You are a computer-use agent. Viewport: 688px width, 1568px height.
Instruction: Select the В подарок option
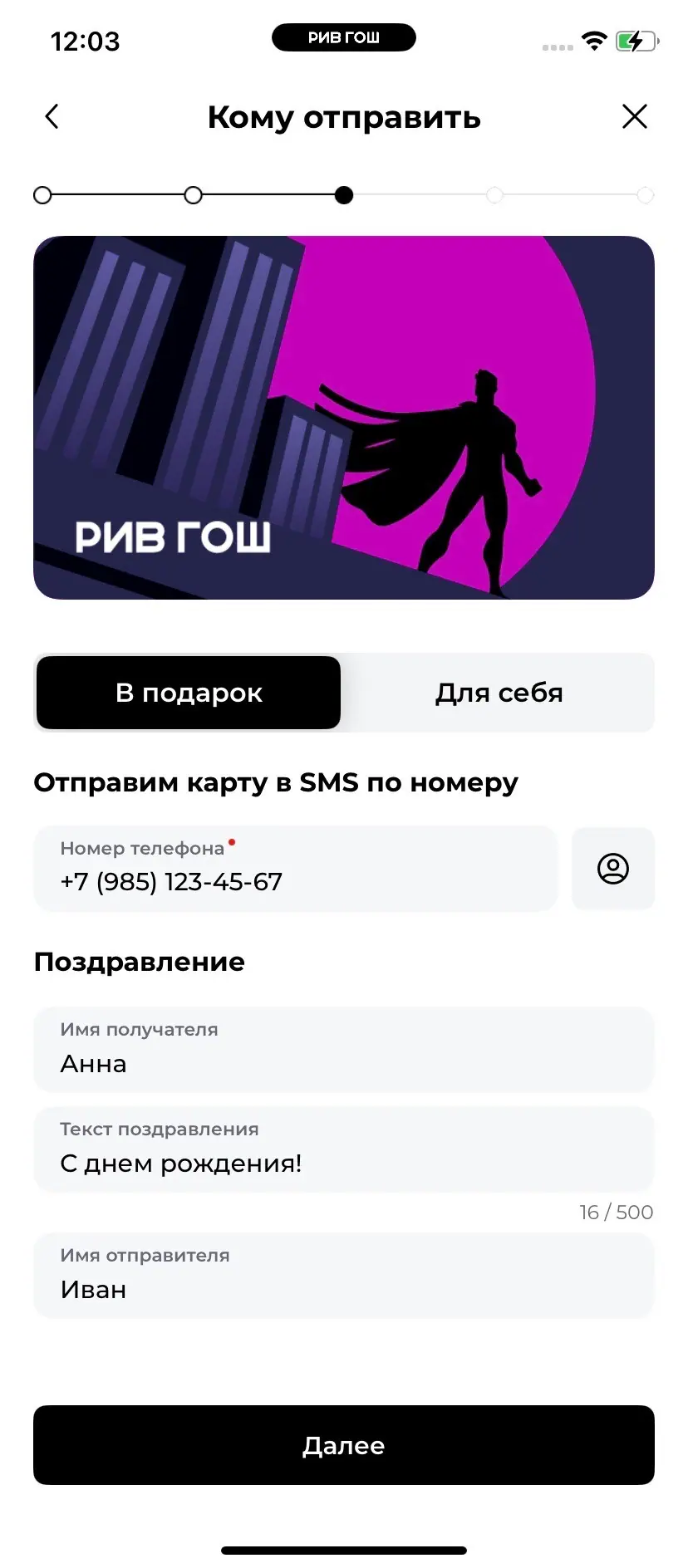[189, 693]
